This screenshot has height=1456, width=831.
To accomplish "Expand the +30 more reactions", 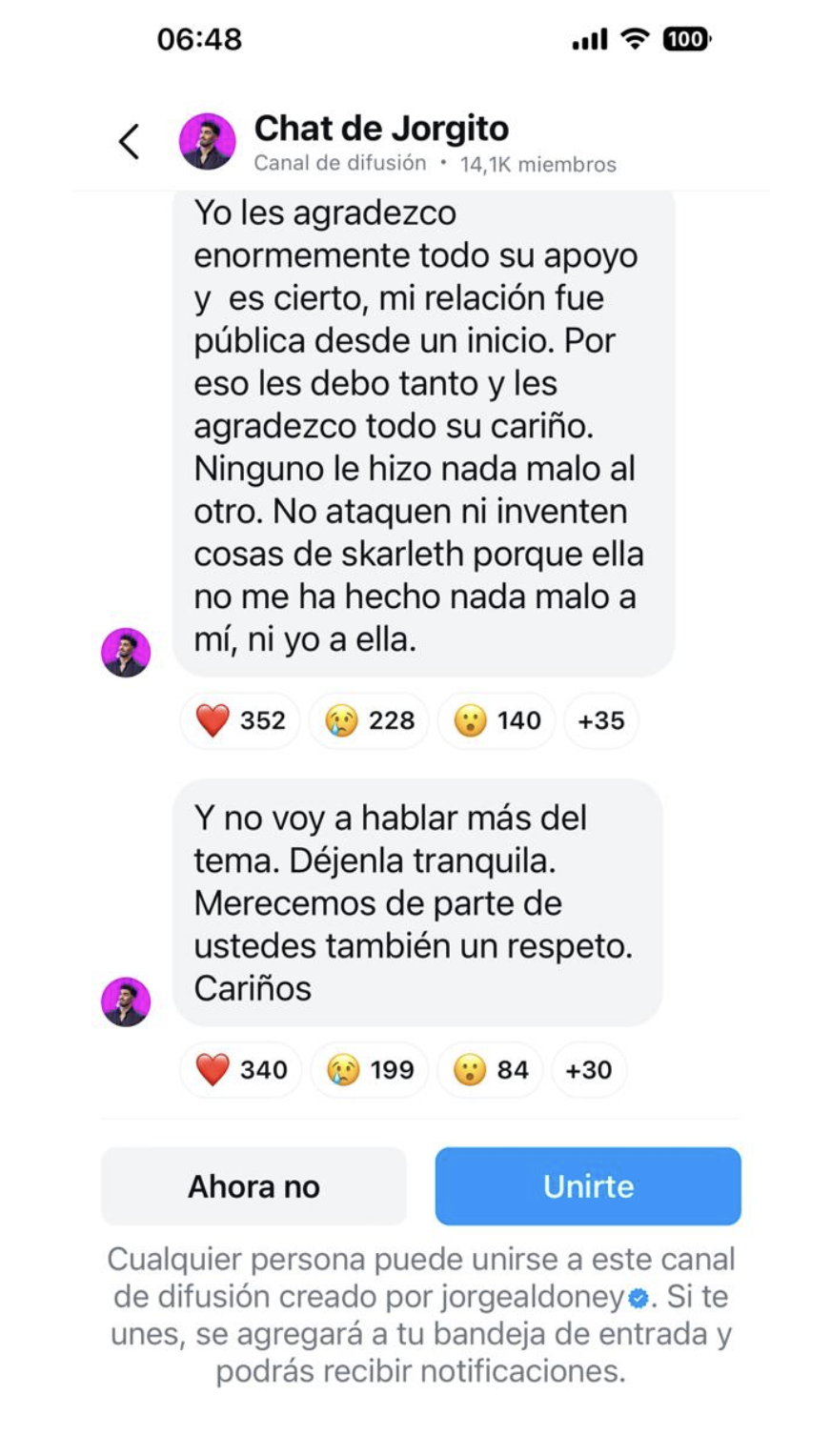I will pos(589,1069).
